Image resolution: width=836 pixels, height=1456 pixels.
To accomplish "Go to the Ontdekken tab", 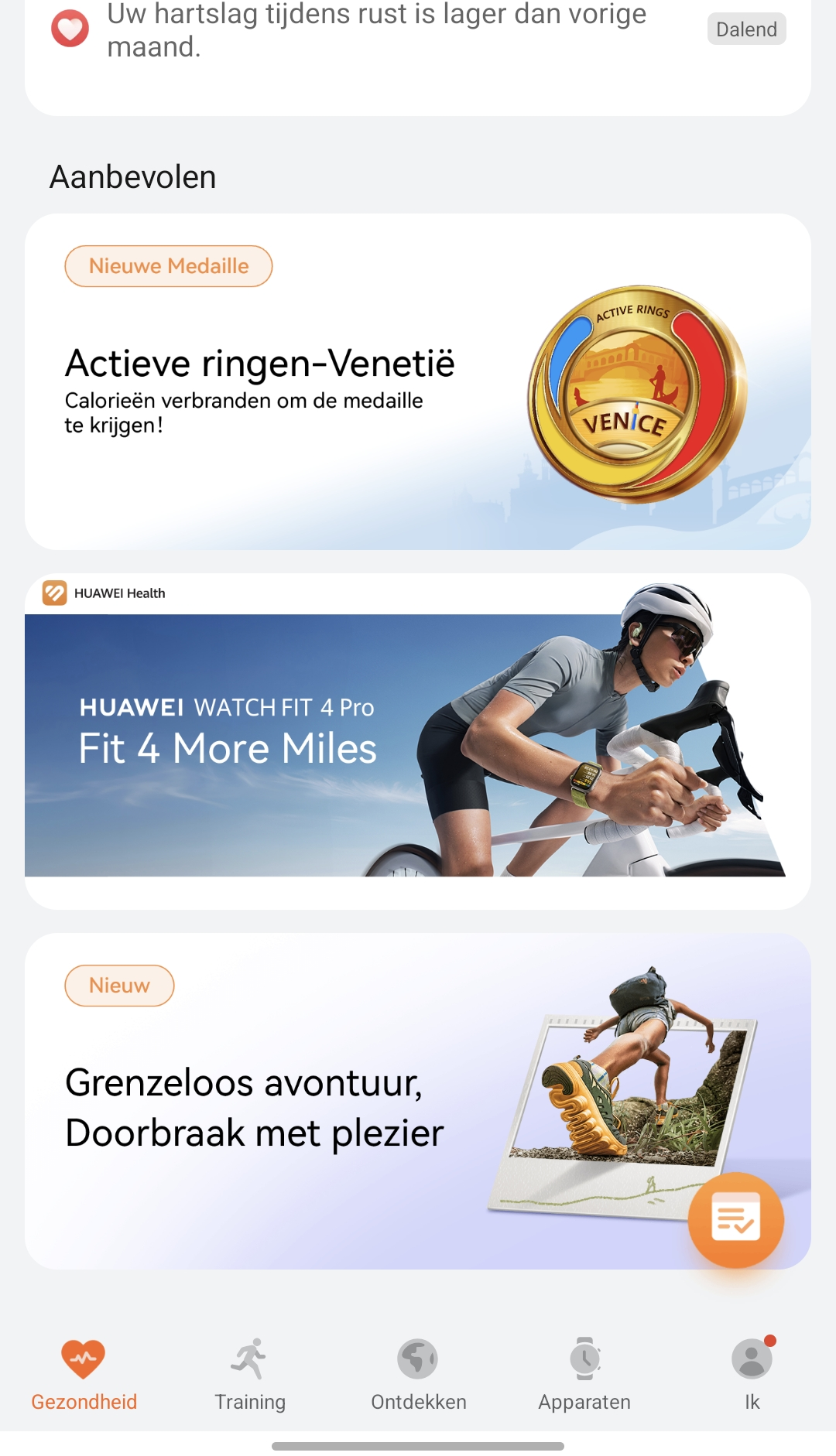I will [x=418, y=1374].
